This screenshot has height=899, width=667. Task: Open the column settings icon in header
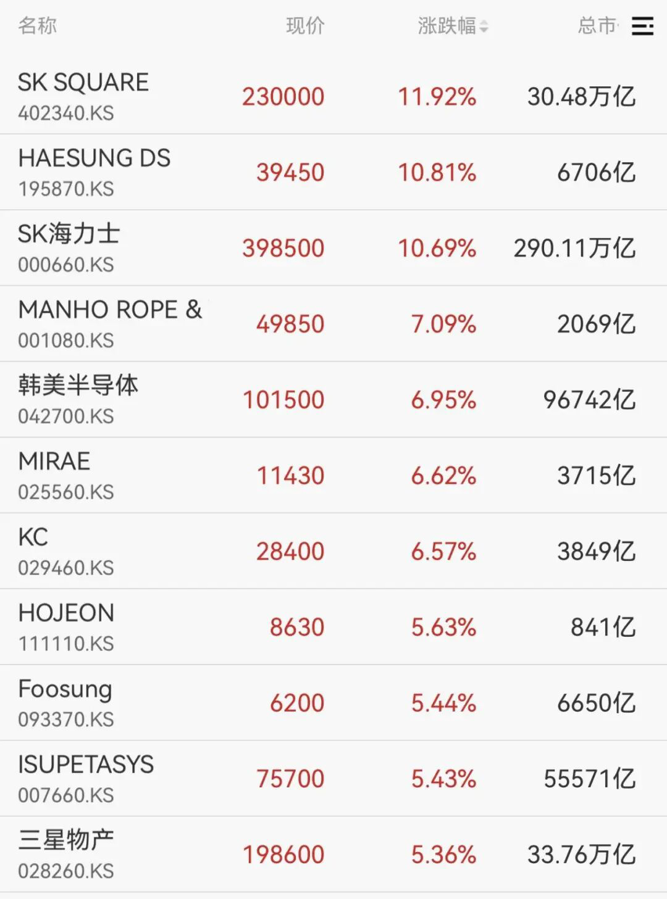click(643, 27)
